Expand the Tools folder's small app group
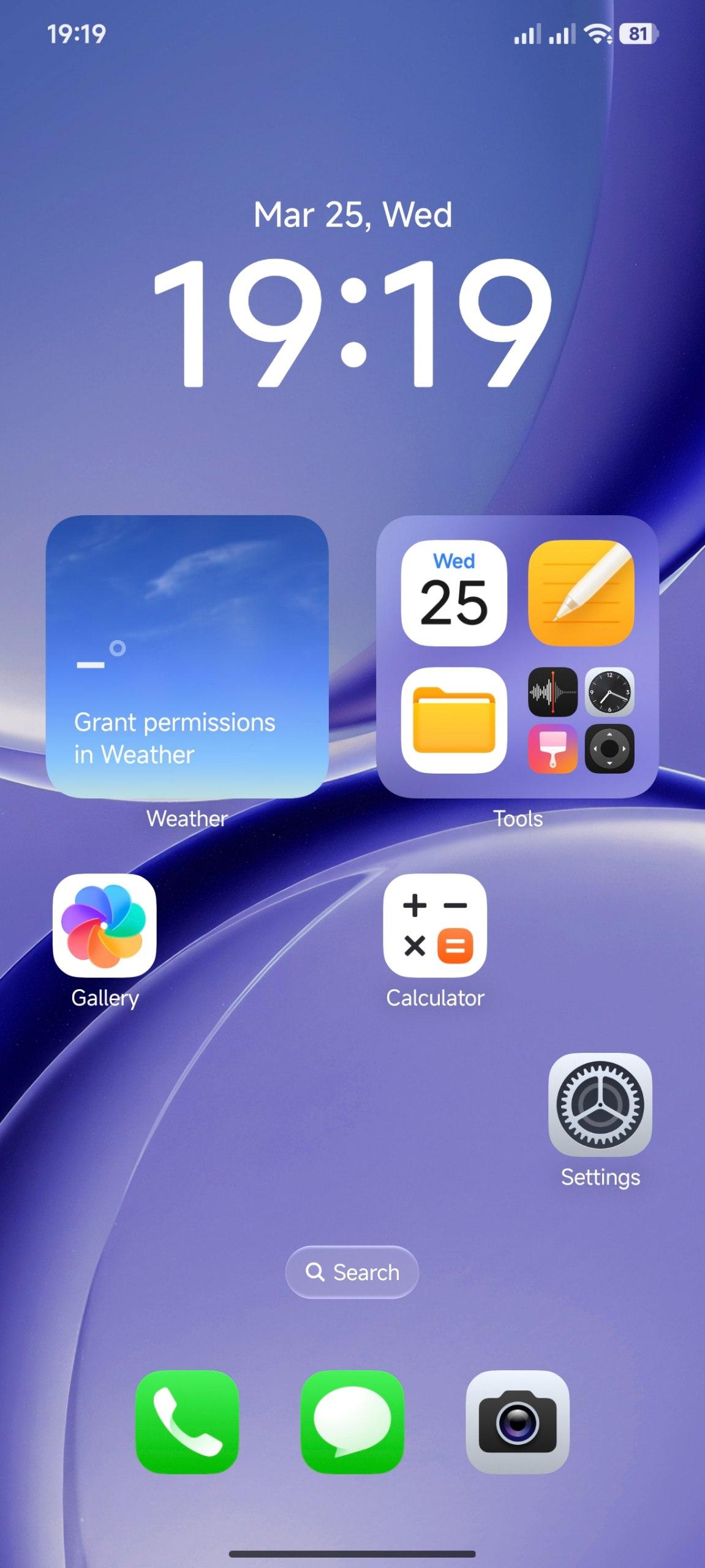705x1568 pixels. (581, 720)
